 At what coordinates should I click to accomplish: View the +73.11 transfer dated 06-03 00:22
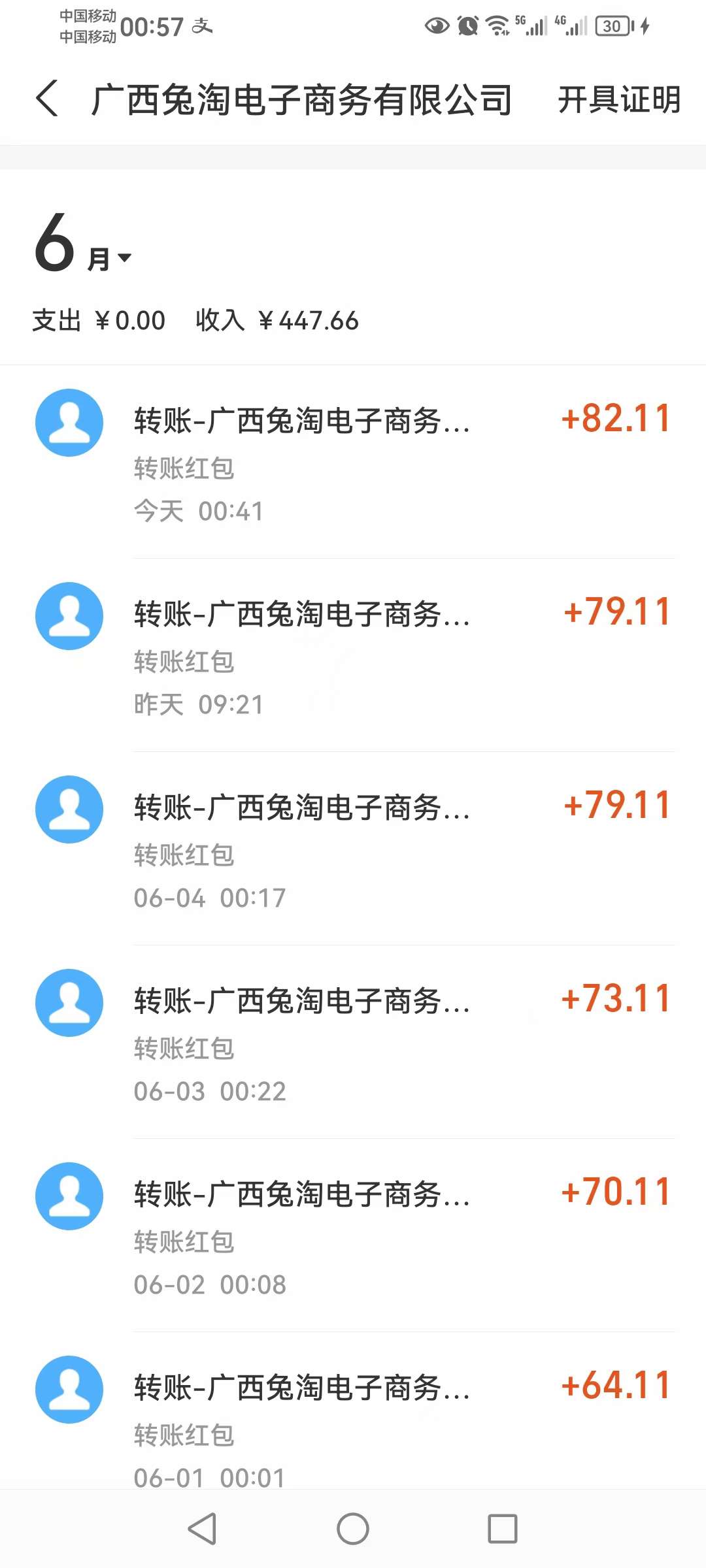pyautogui.click(x=353, y=1041)
